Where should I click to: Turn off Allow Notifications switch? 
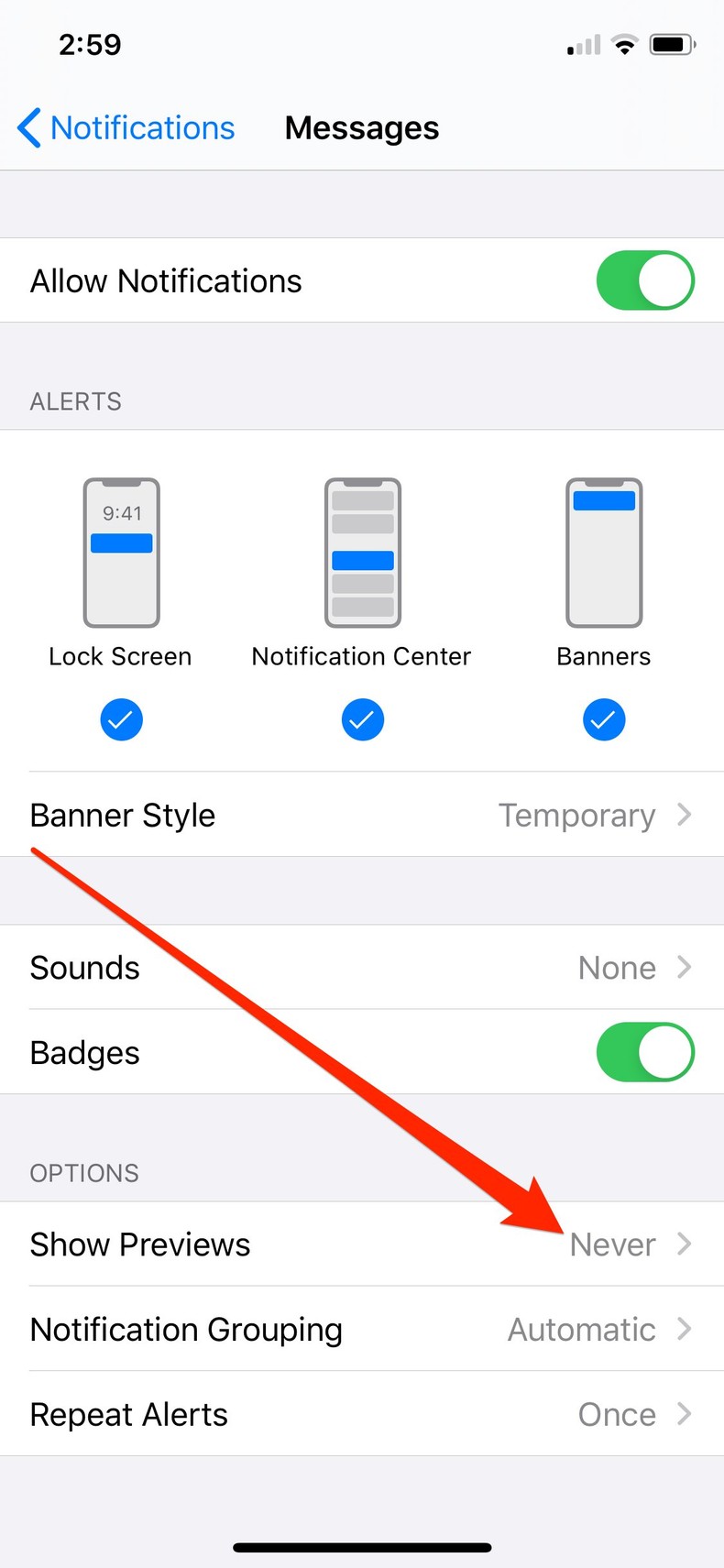pos(644,280)
